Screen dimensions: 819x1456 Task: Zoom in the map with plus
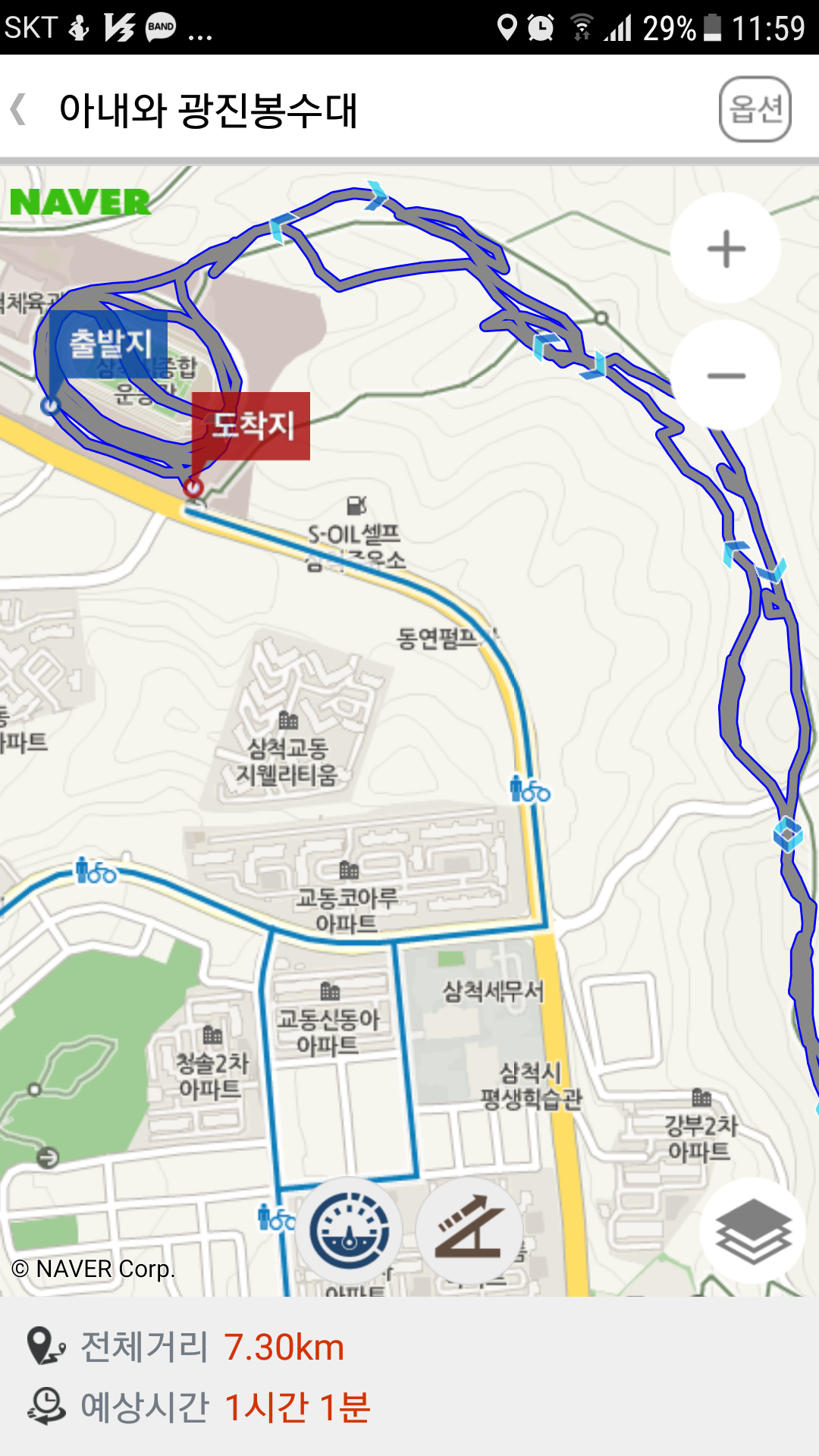[726, 249]
